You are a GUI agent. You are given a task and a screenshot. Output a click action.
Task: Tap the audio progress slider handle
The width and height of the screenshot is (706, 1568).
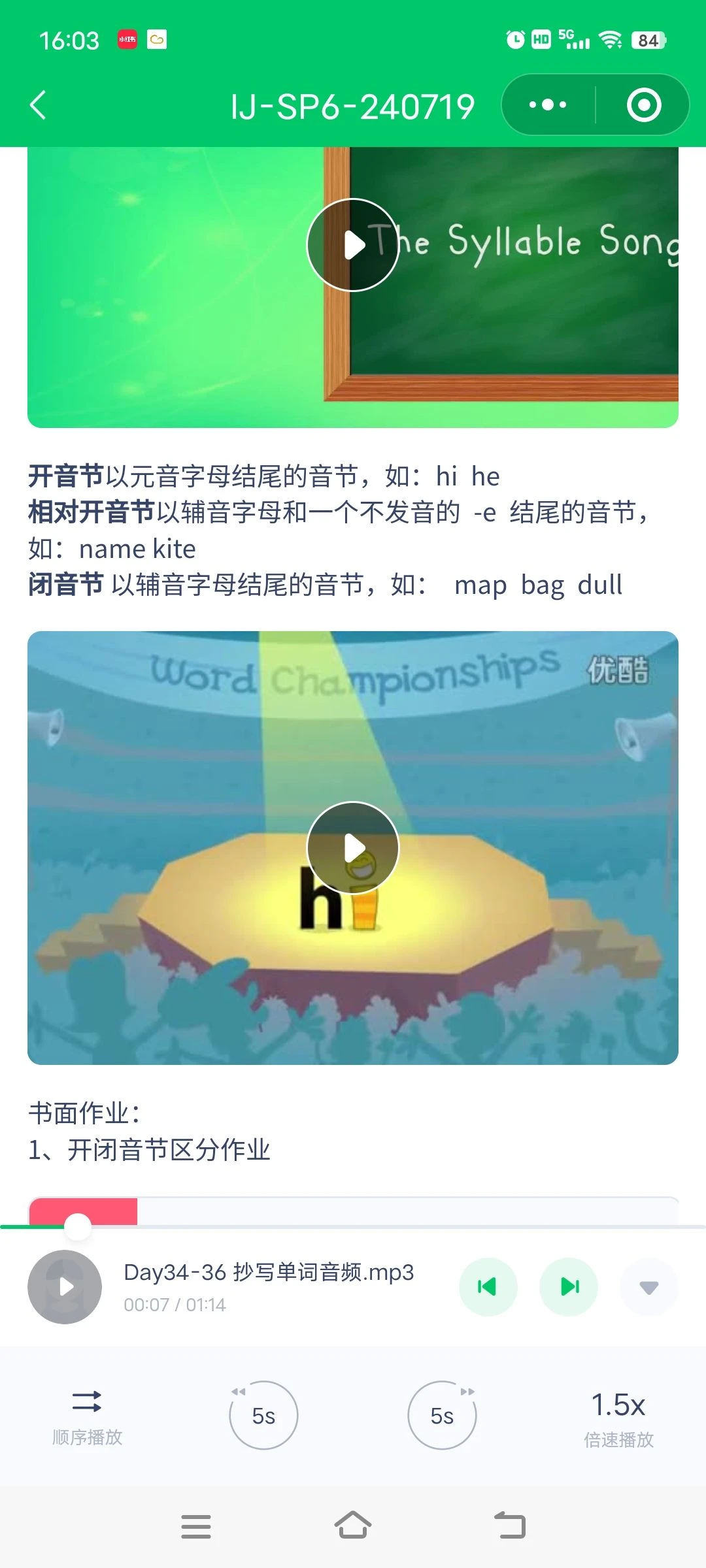(x=78, y=1226)
